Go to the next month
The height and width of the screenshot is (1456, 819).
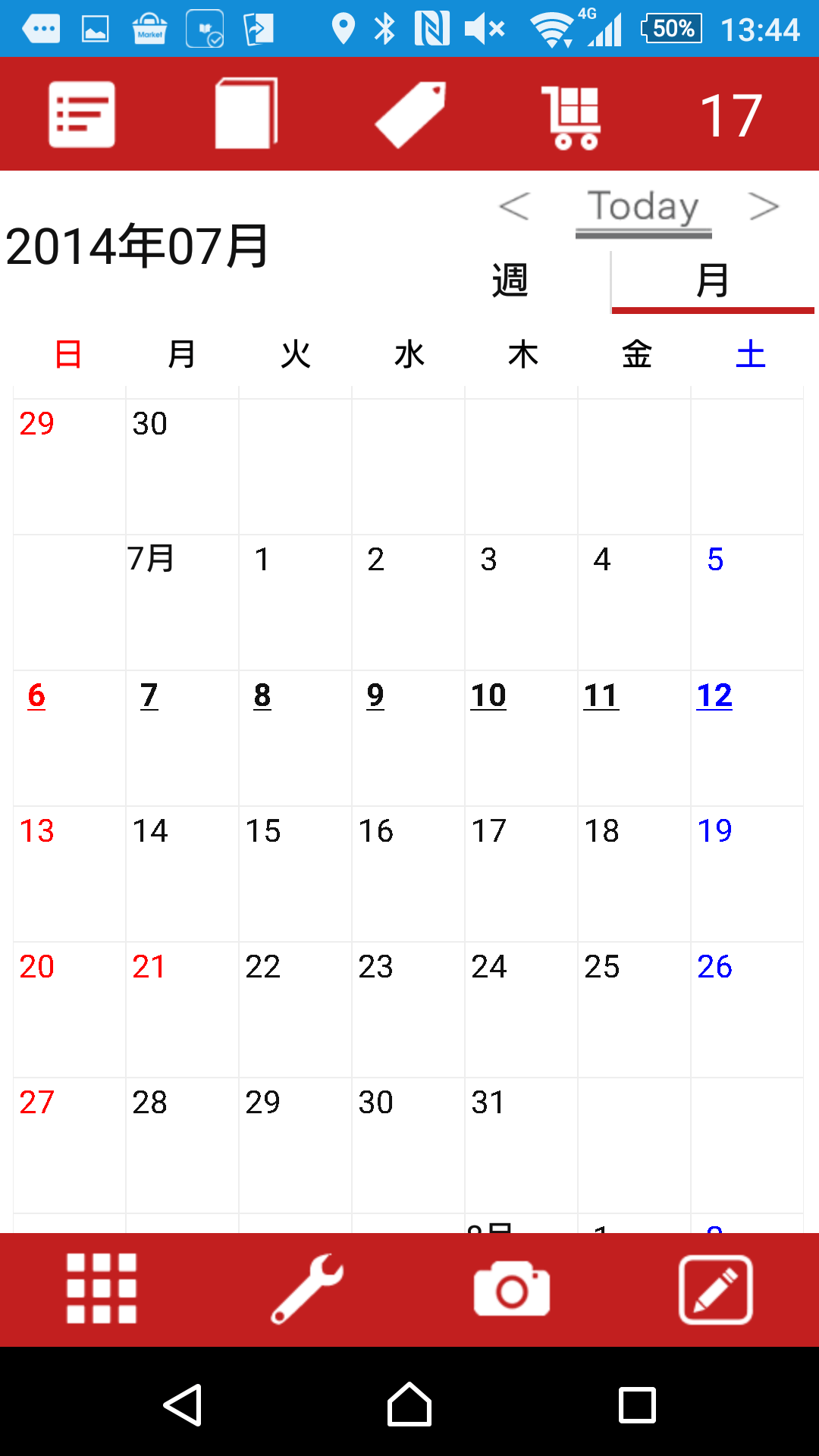pyautogui.click(x=764, y=206)
